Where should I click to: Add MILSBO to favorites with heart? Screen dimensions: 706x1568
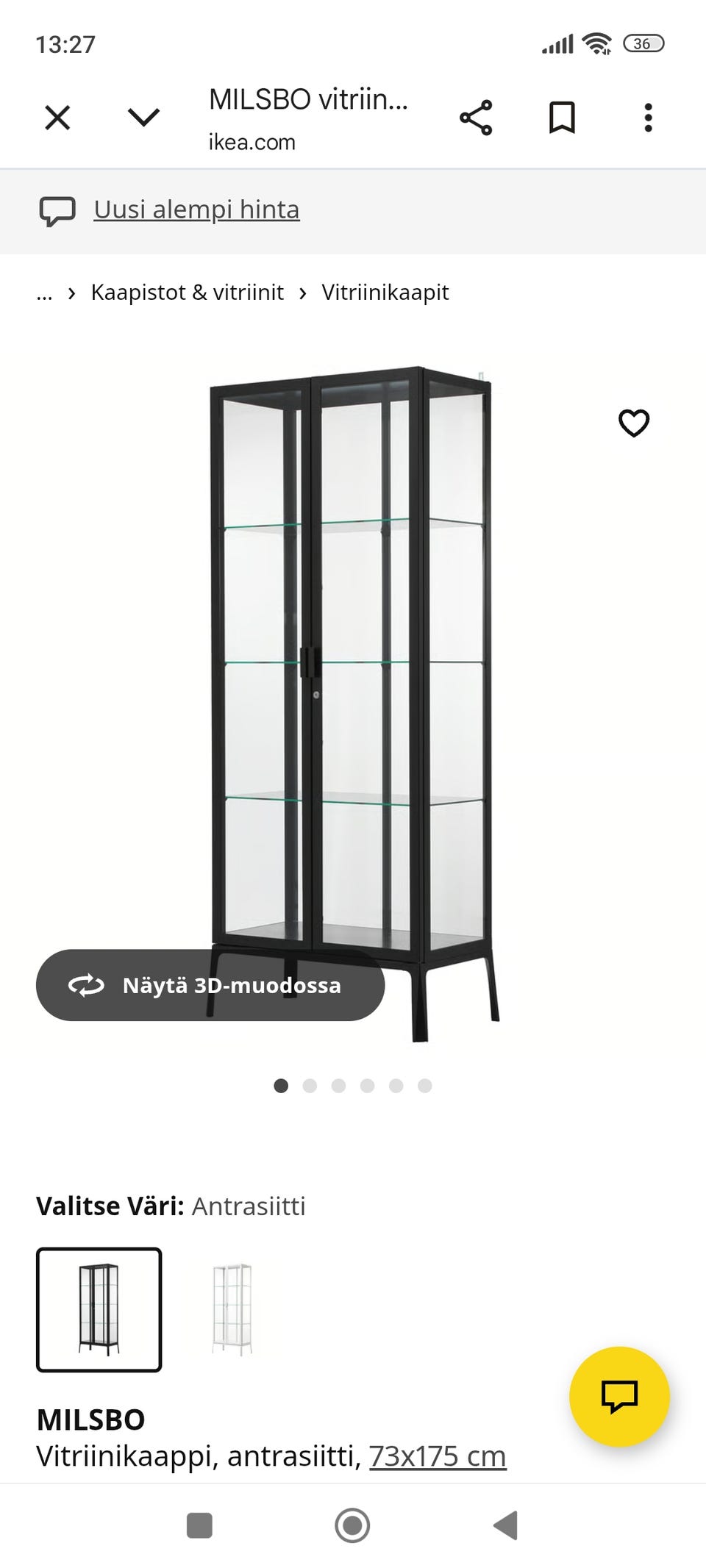tap(633, 423)
